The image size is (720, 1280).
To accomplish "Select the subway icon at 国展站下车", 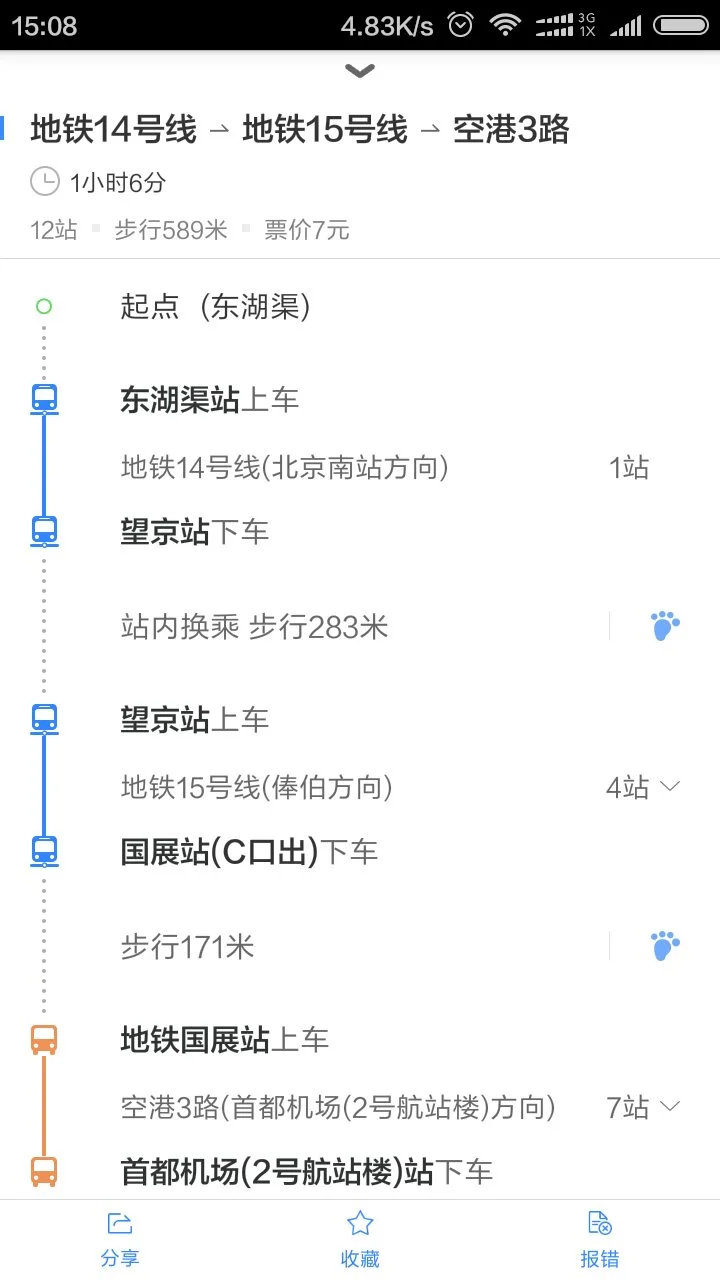I will (44, 850).
